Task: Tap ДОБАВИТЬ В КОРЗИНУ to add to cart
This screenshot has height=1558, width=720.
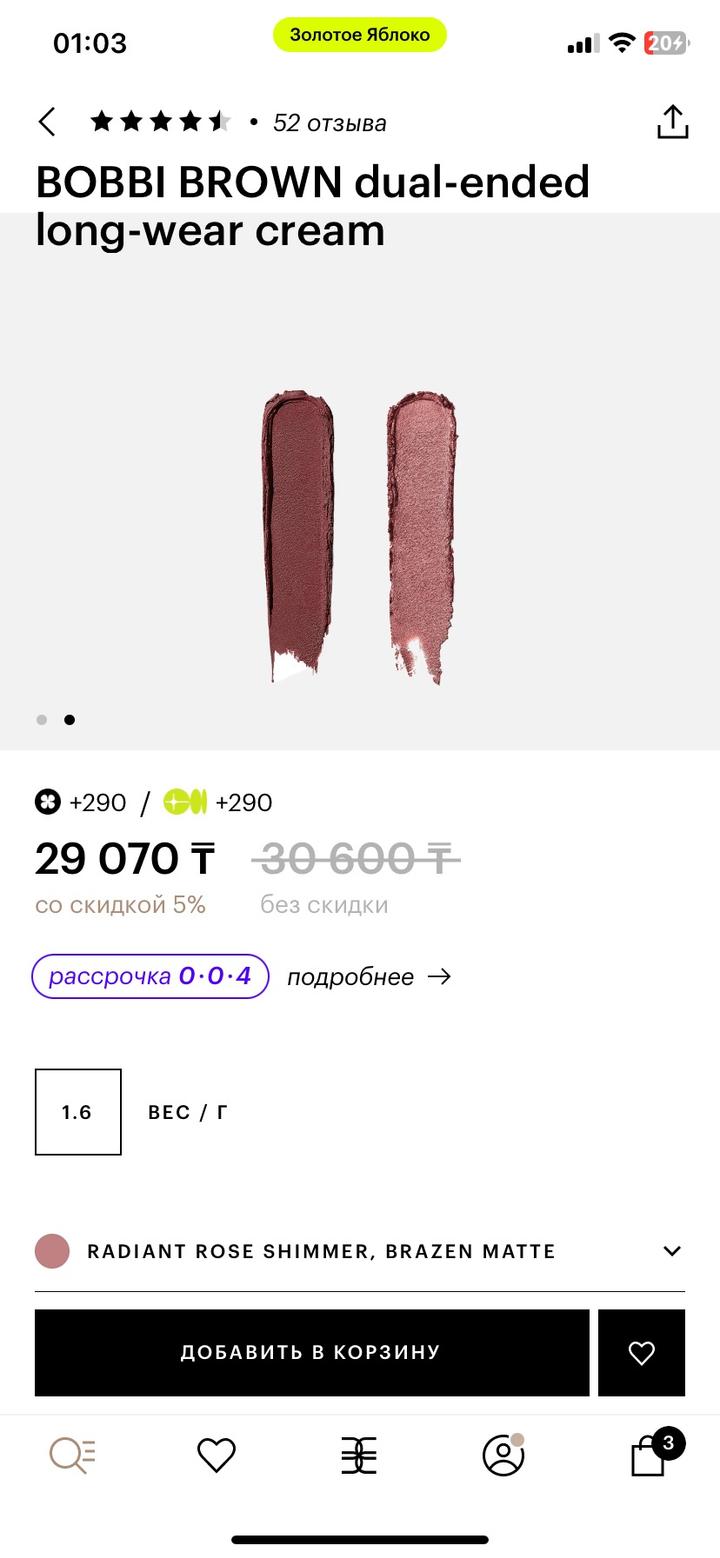Action: pyautogui.click(x=310, y=1352)
